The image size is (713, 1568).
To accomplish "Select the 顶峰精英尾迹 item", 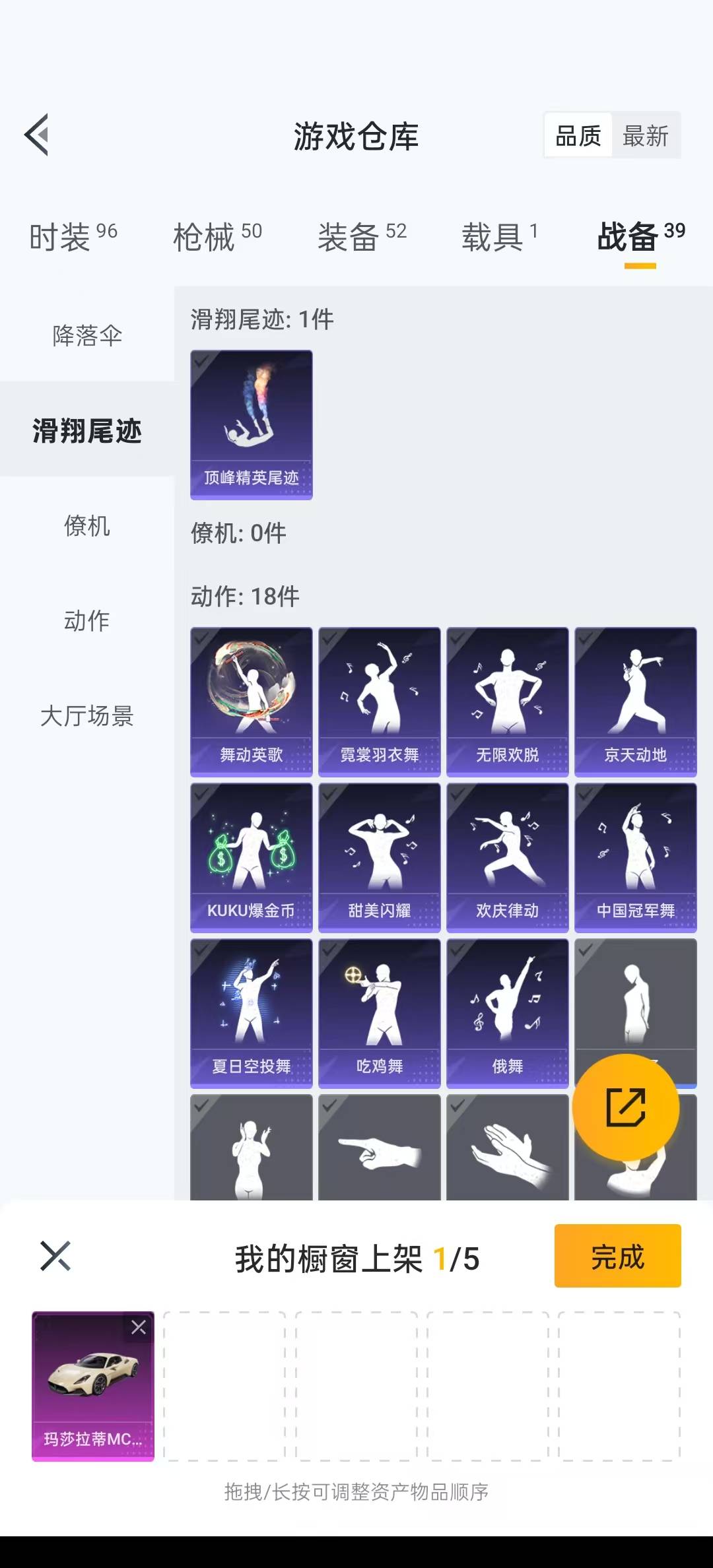I will click(251, 424).
